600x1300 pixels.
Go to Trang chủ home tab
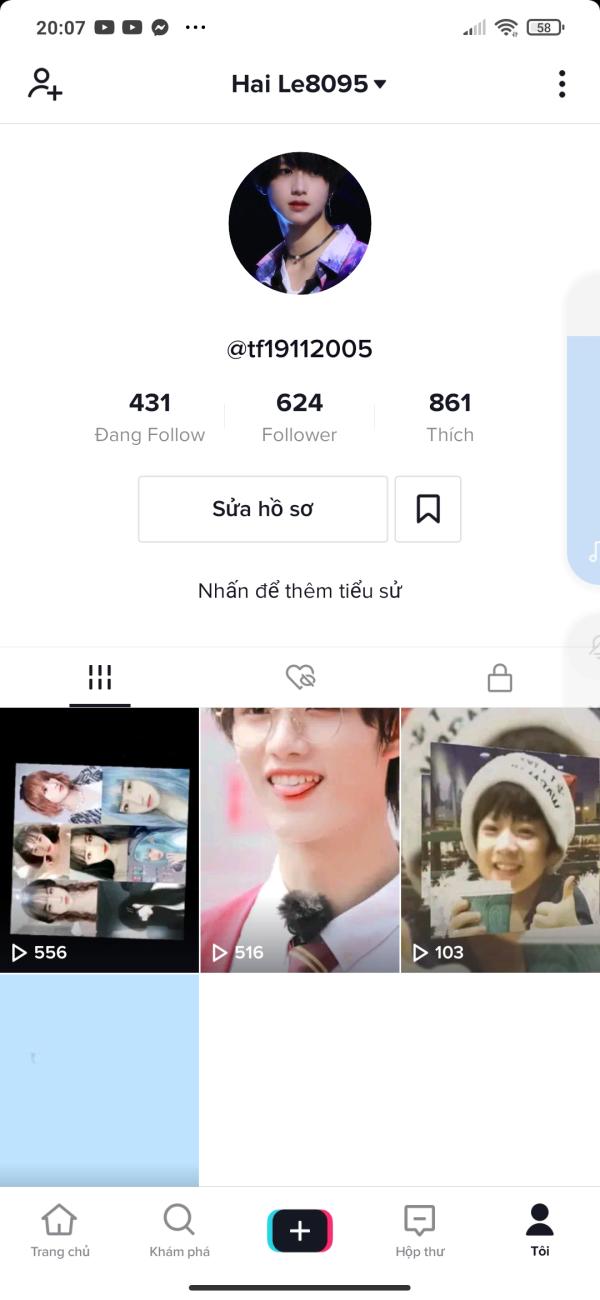point(60,1230)
